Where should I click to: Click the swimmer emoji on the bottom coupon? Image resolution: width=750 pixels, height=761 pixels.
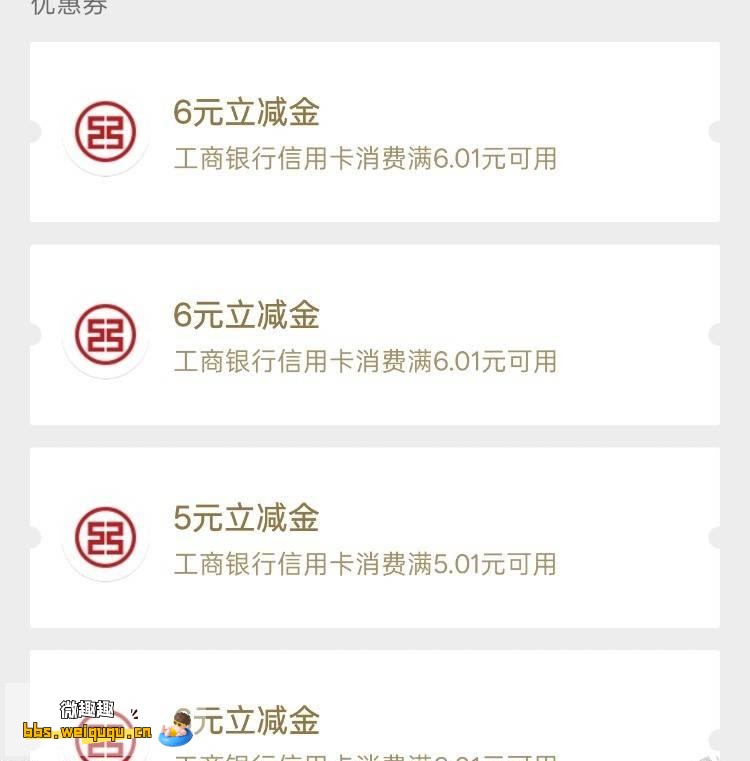(x=177, y=730)
